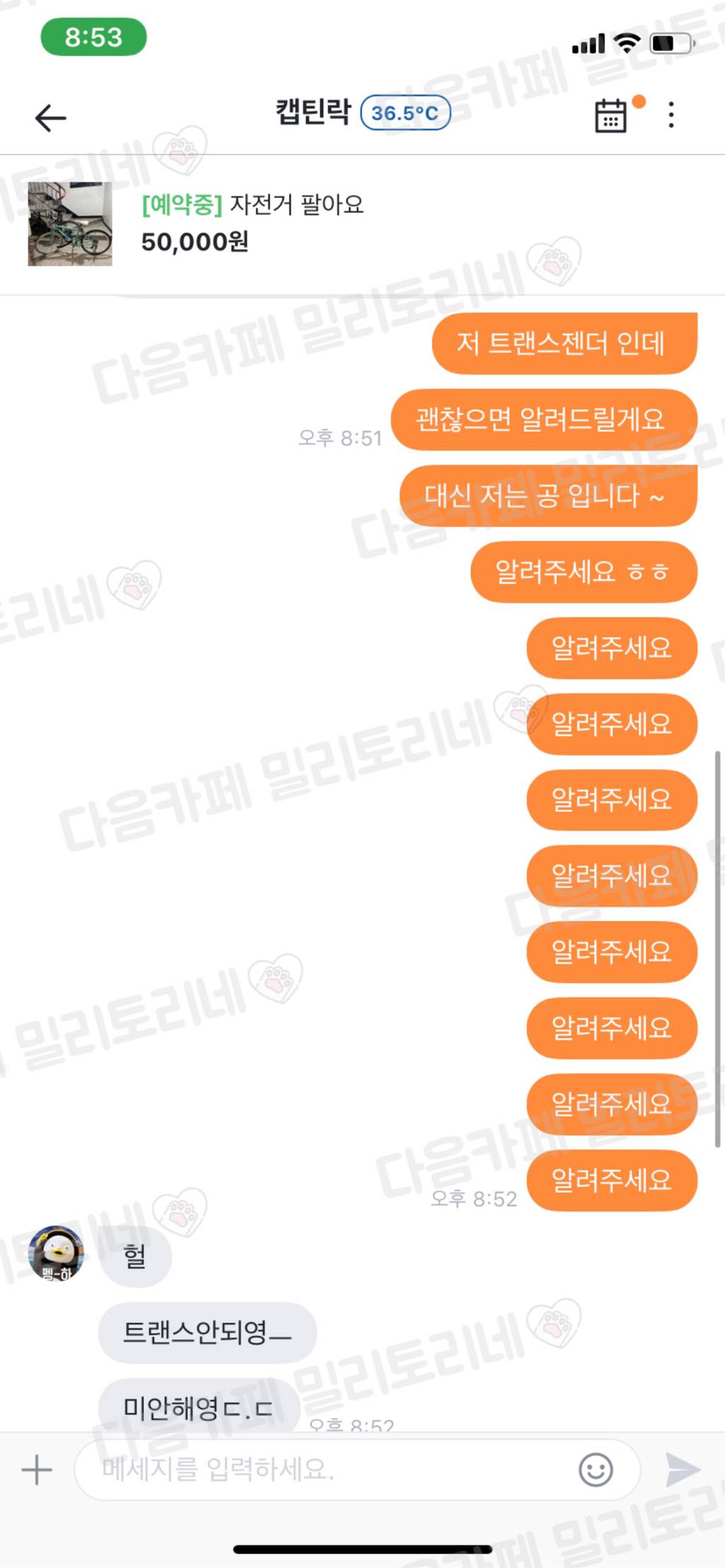Open the emoji picker smiley
The image size is (725, 1568).
pos(595,1470)
